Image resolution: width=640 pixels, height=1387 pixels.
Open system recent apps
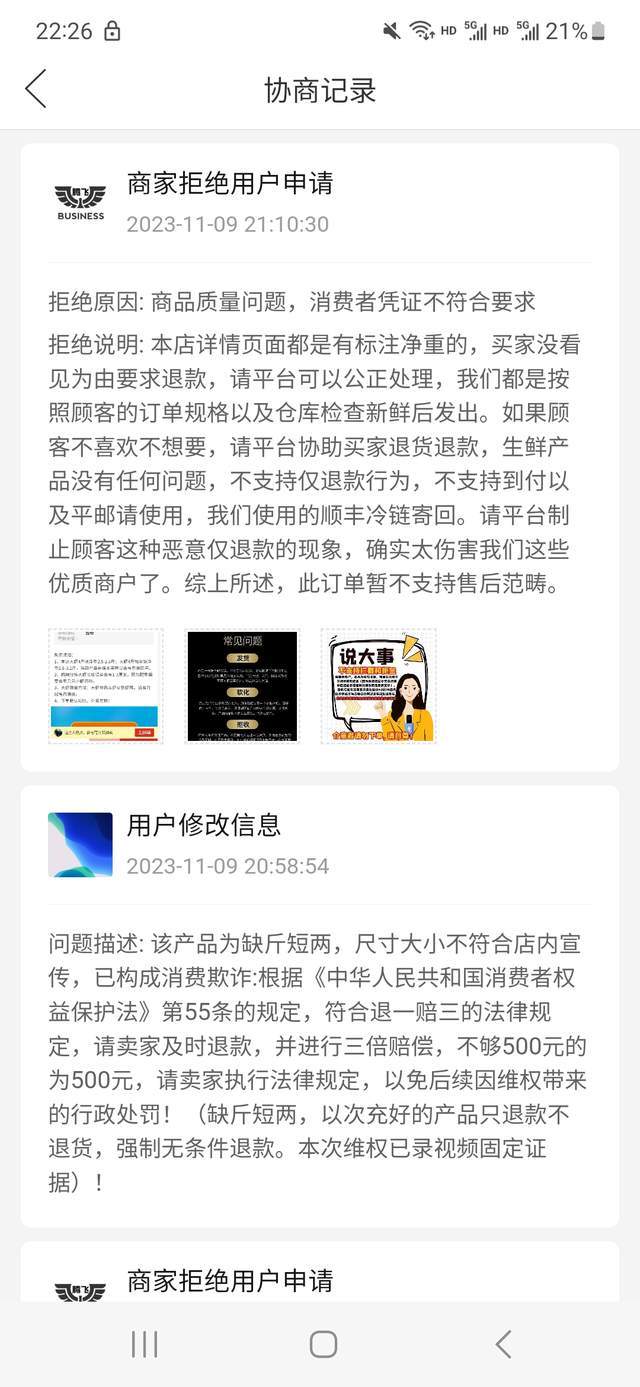[x=144, y=1344]
